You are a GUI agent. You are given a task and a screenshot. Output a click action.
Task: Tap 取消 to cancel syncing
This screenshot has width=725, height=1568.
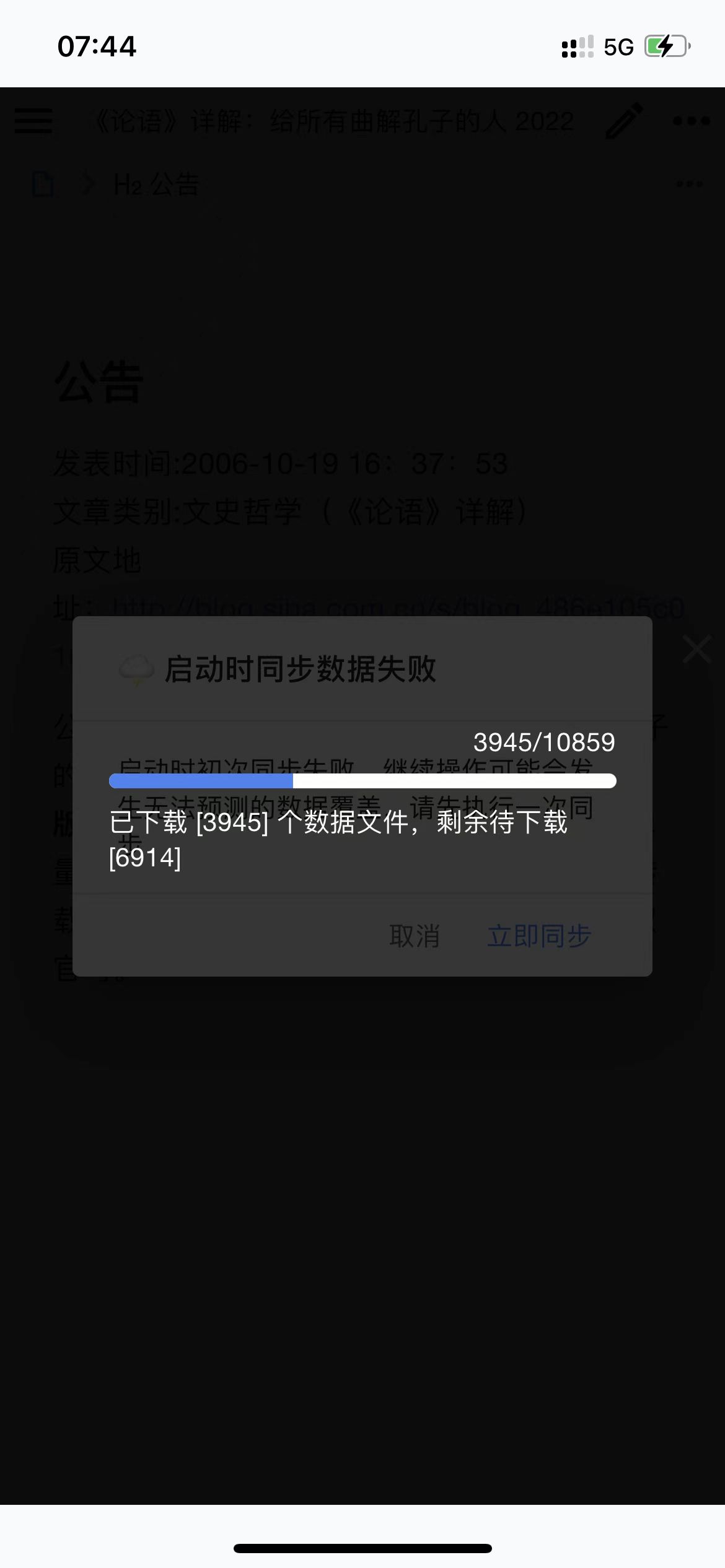[416, 938]
